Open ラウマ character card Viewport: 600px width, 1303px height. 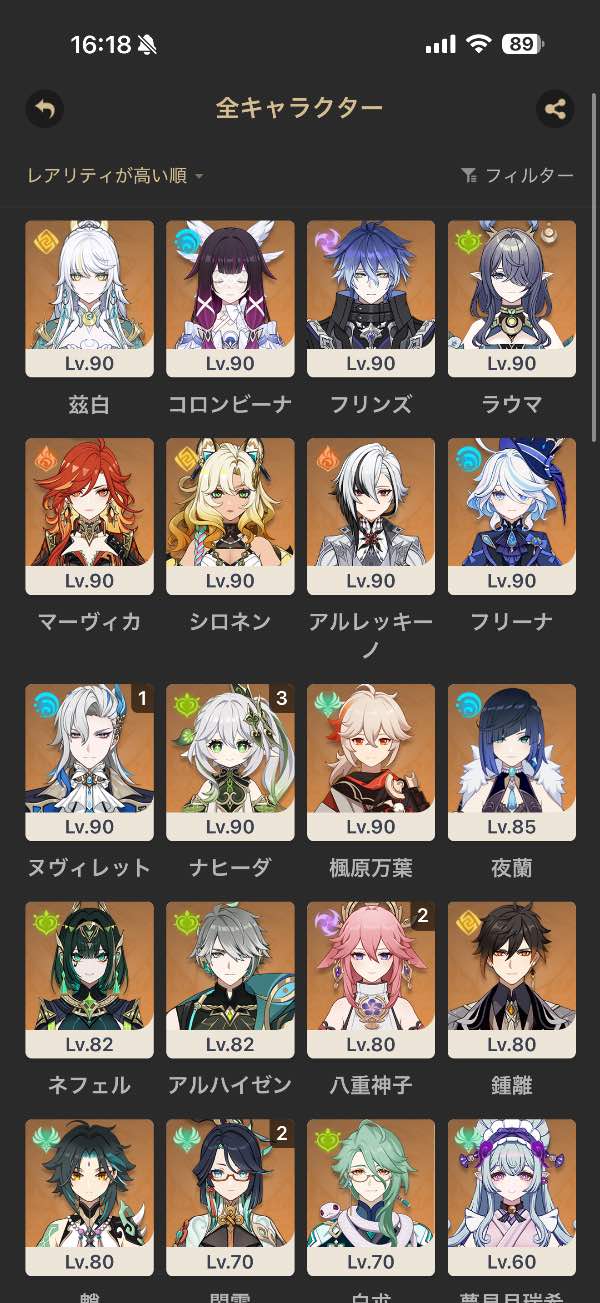[x=512, y=298]
